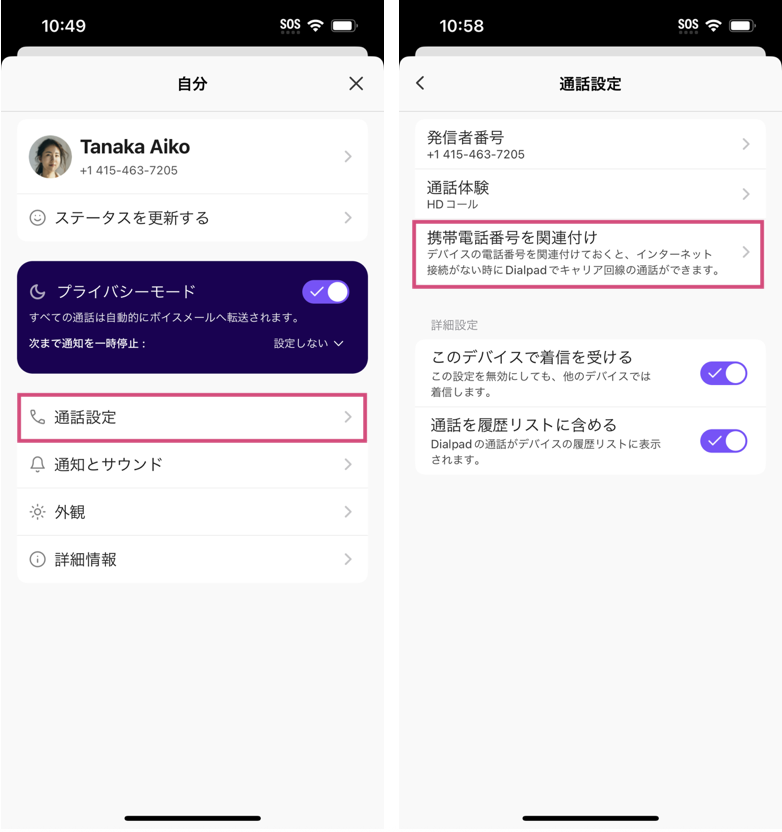Toggle 通話を履歴リストに含める off

pyautogui.click(x=724, y=441)
